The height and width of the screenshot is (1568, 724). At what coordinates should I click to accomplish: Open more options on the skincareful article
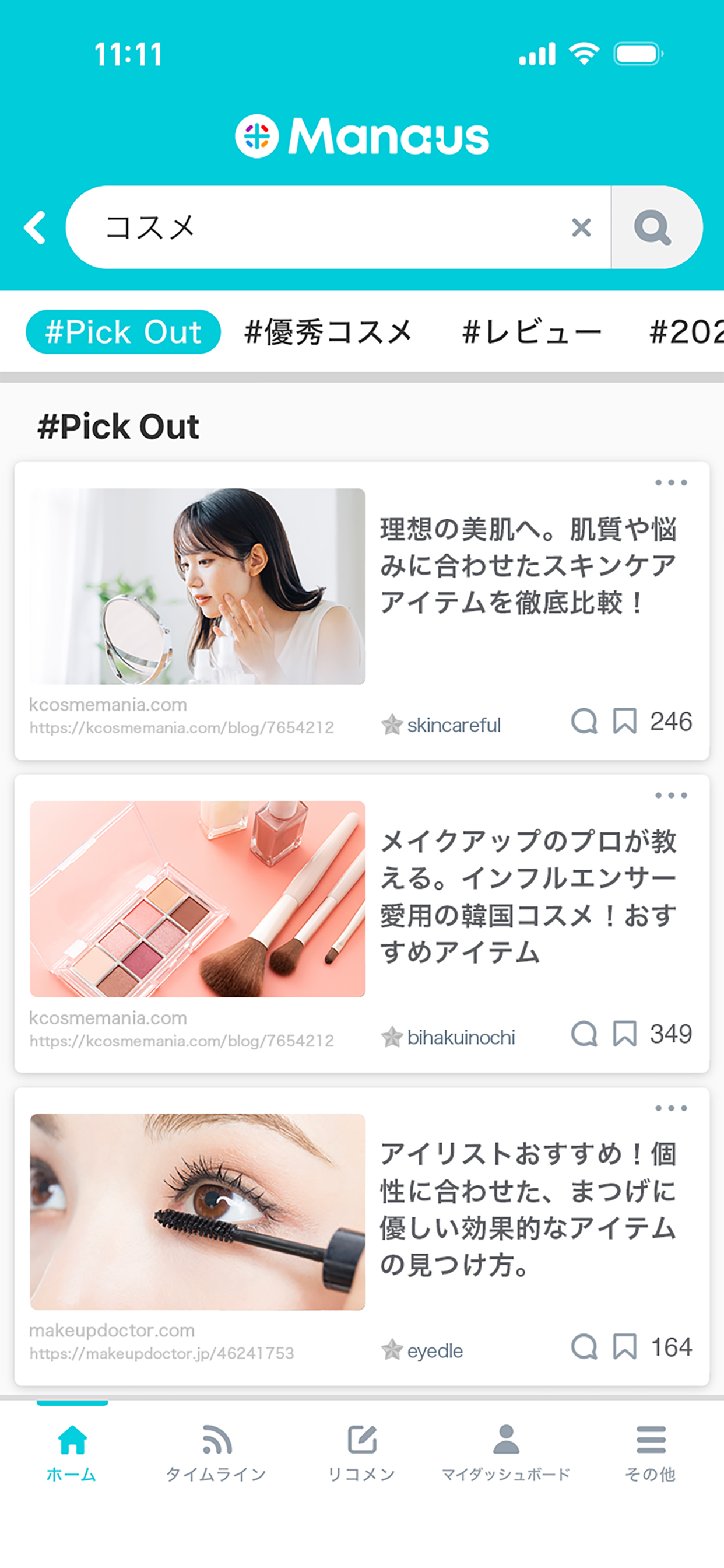click(x=670, y=482)
